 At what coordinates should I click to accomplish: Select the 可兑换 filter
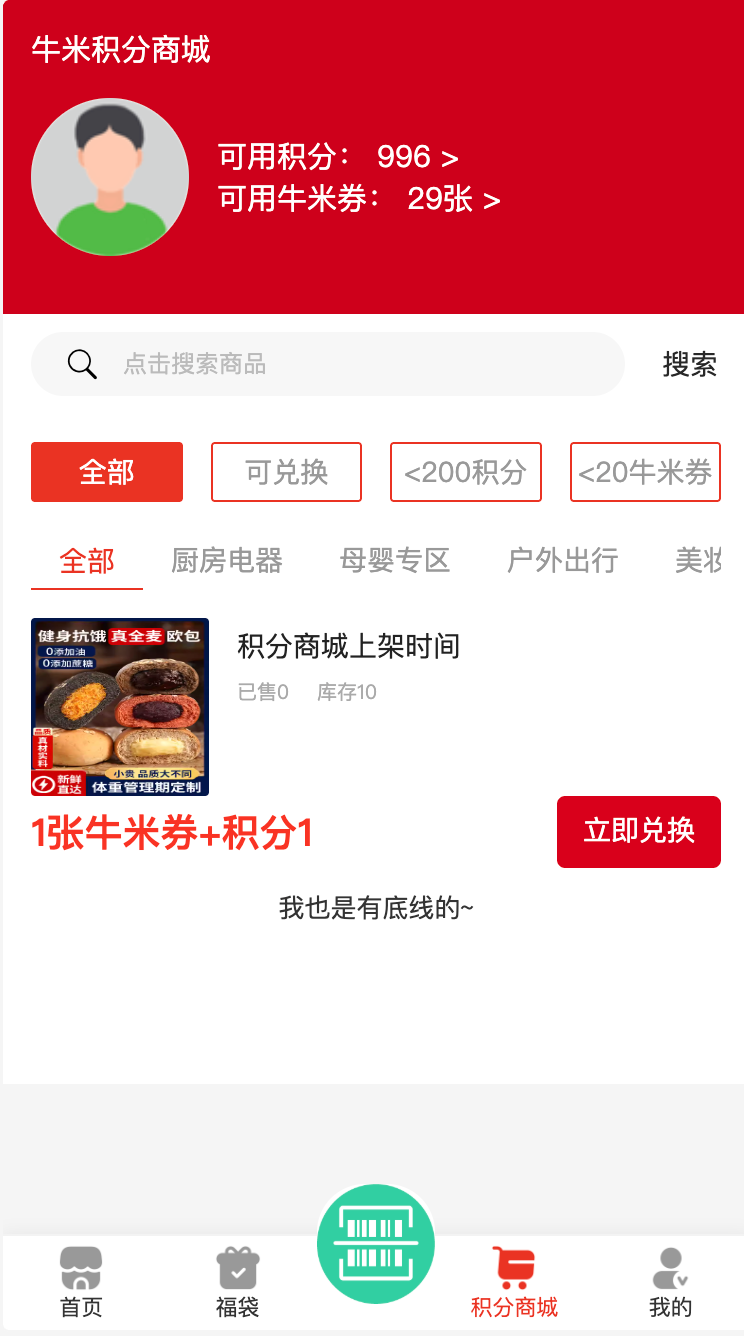(286, 472)
